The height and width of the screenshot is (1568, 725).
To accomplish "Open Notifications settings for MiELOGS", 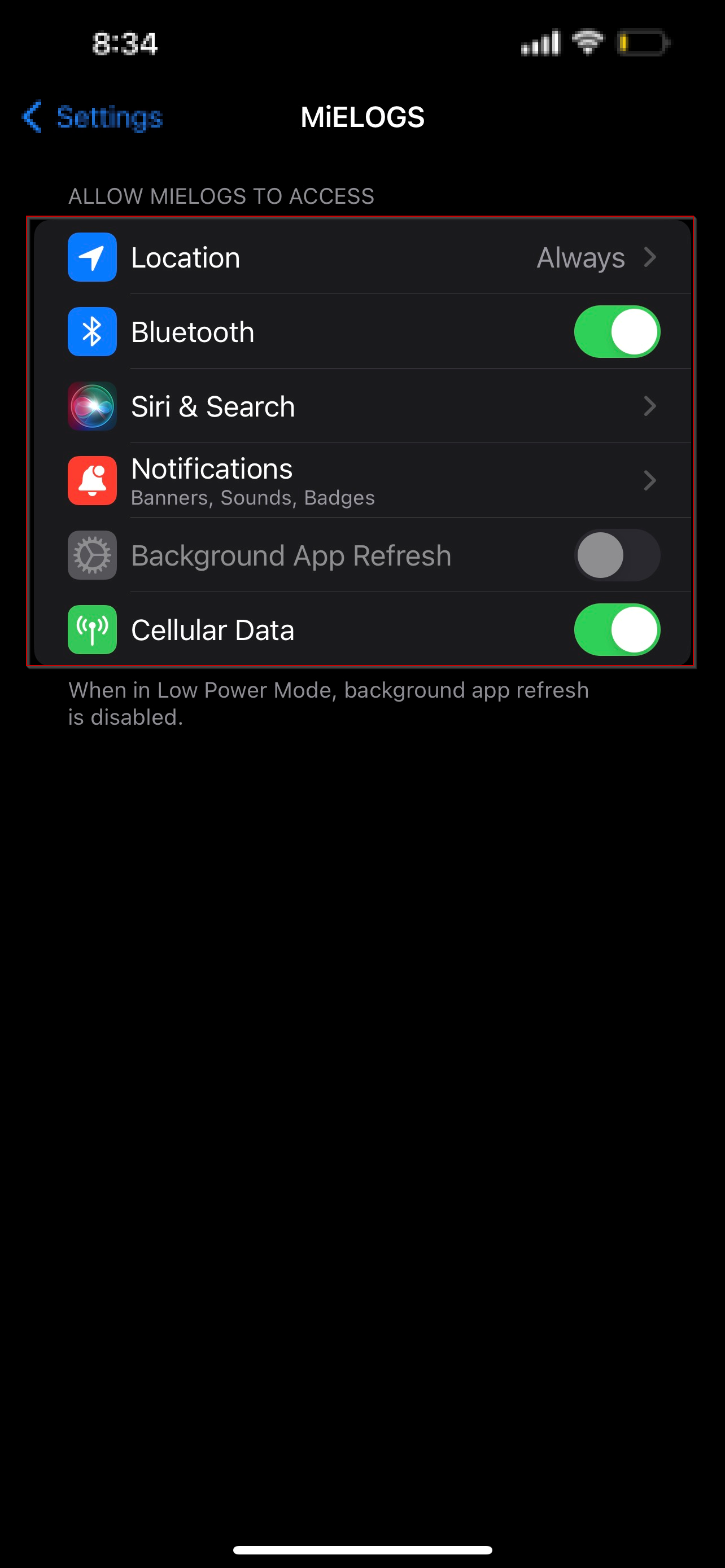I will (362, 480).
